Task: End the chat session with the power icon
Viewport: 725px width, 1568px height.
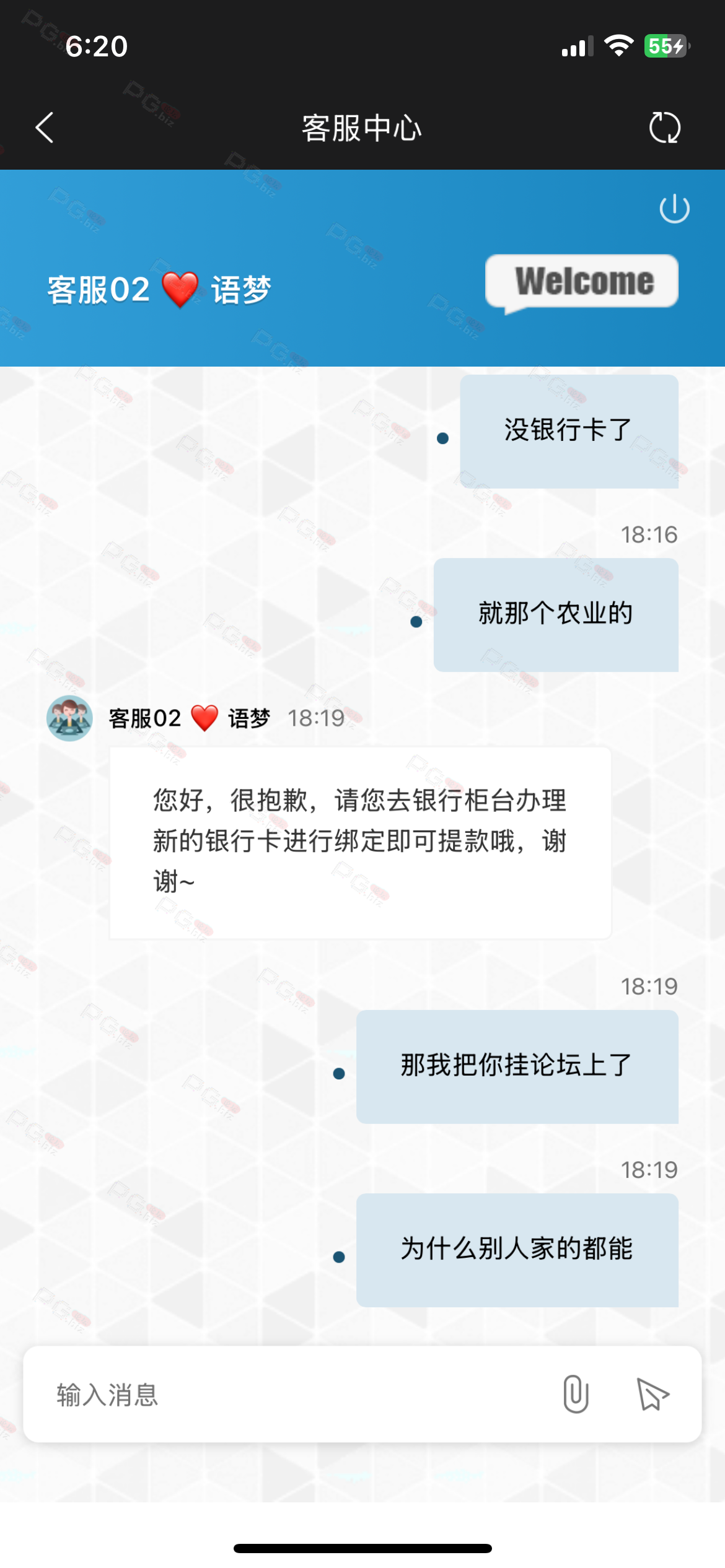Action: (x=674, y=208)
